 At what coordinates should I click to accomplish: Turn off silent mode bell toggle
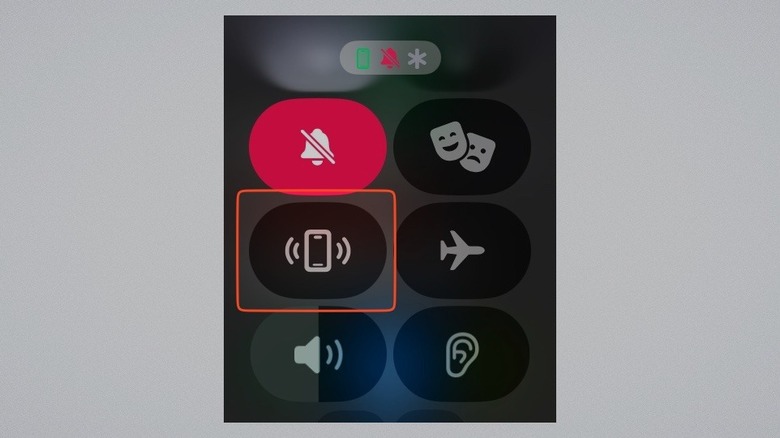(x=317, y=147)
